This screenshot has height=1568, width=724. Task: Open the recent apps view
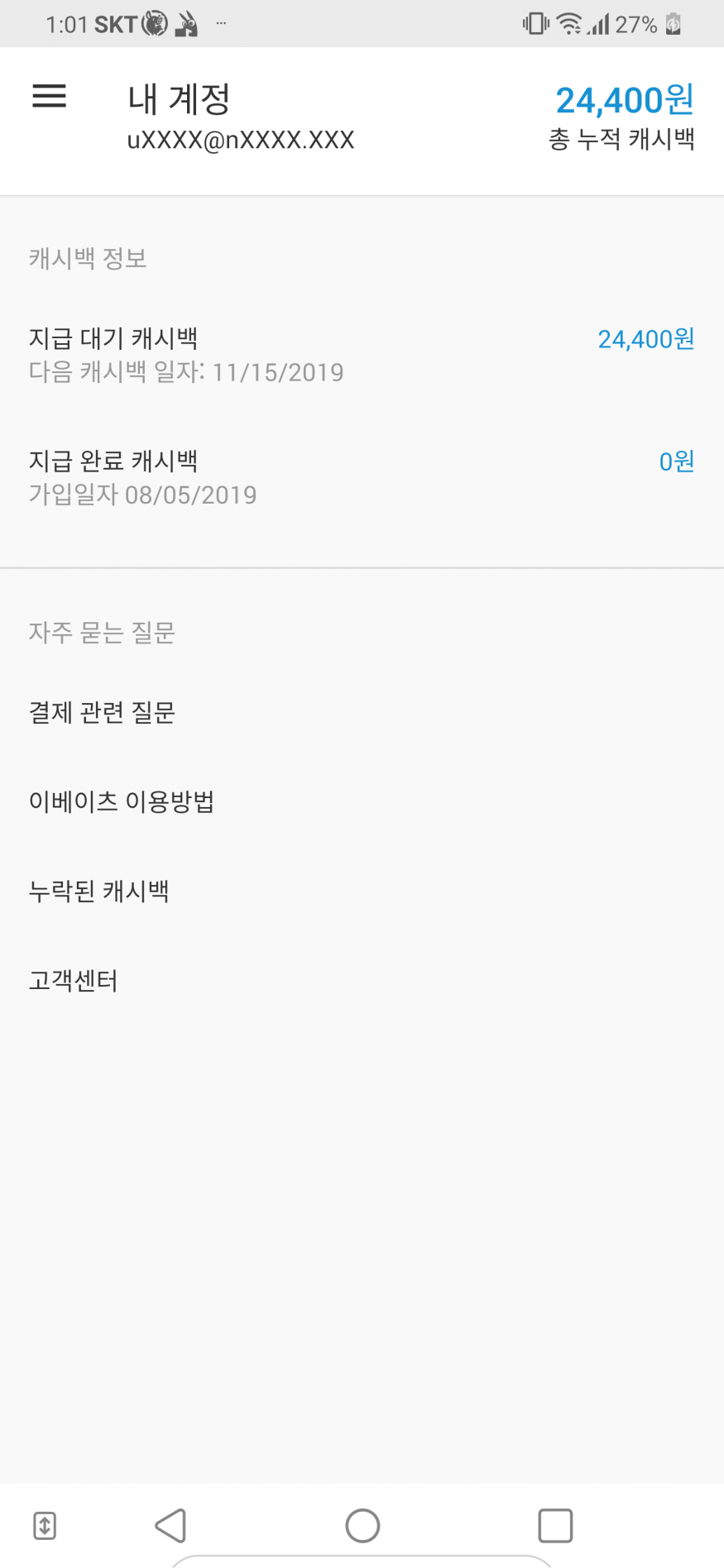(x=555, y=1526)
